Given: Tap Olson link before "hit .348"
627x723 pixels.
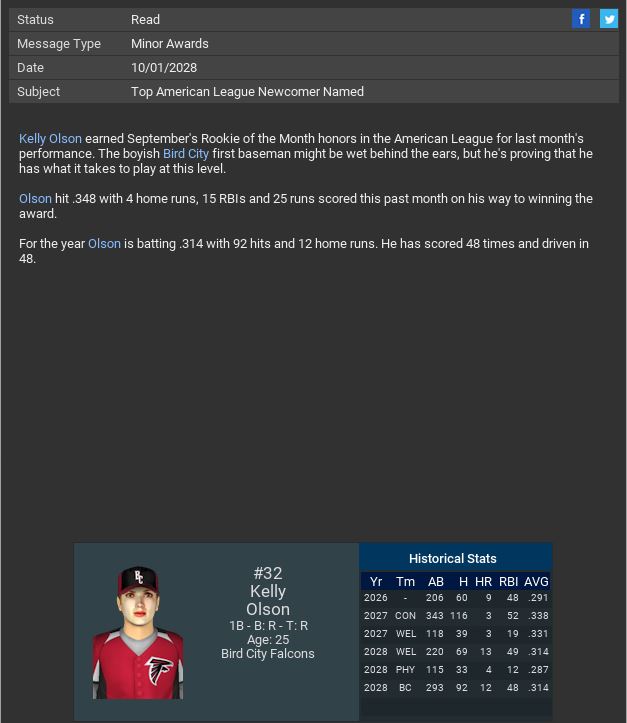Looking at the screenshot, I should 35,199.
